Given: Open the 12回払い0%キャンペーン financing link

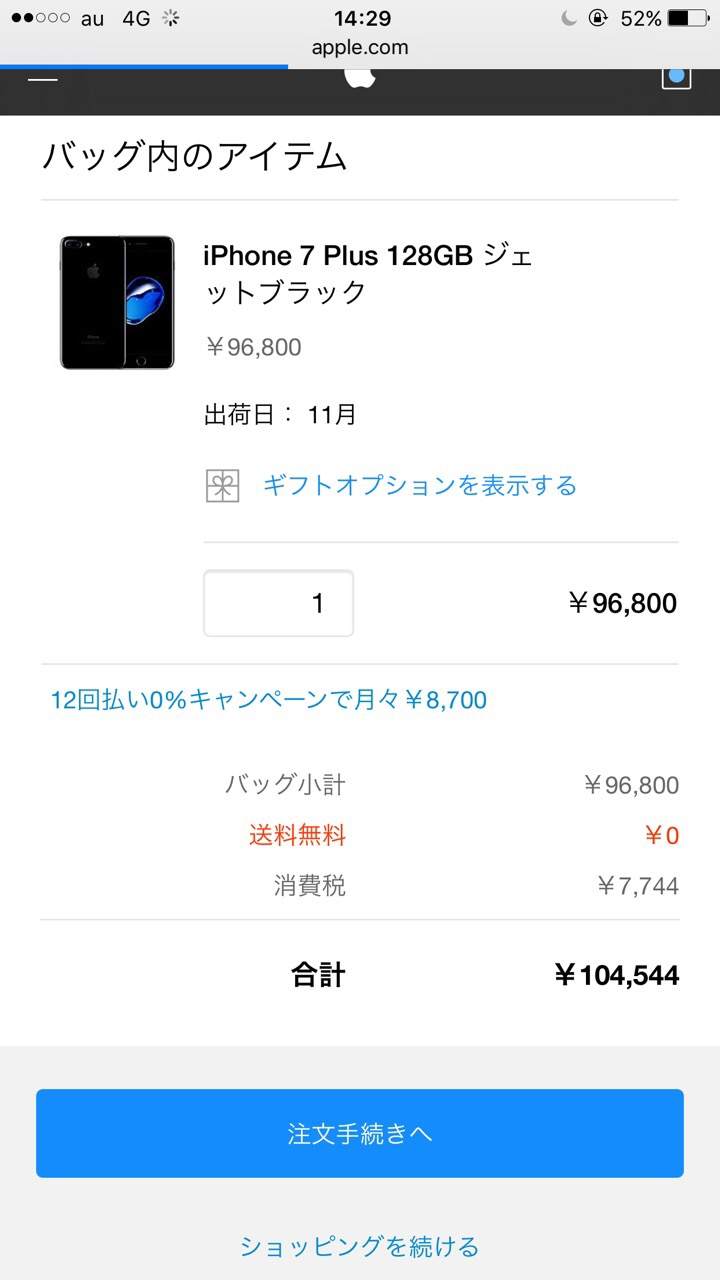Looking at the screenshot, I should pos(269,699).
